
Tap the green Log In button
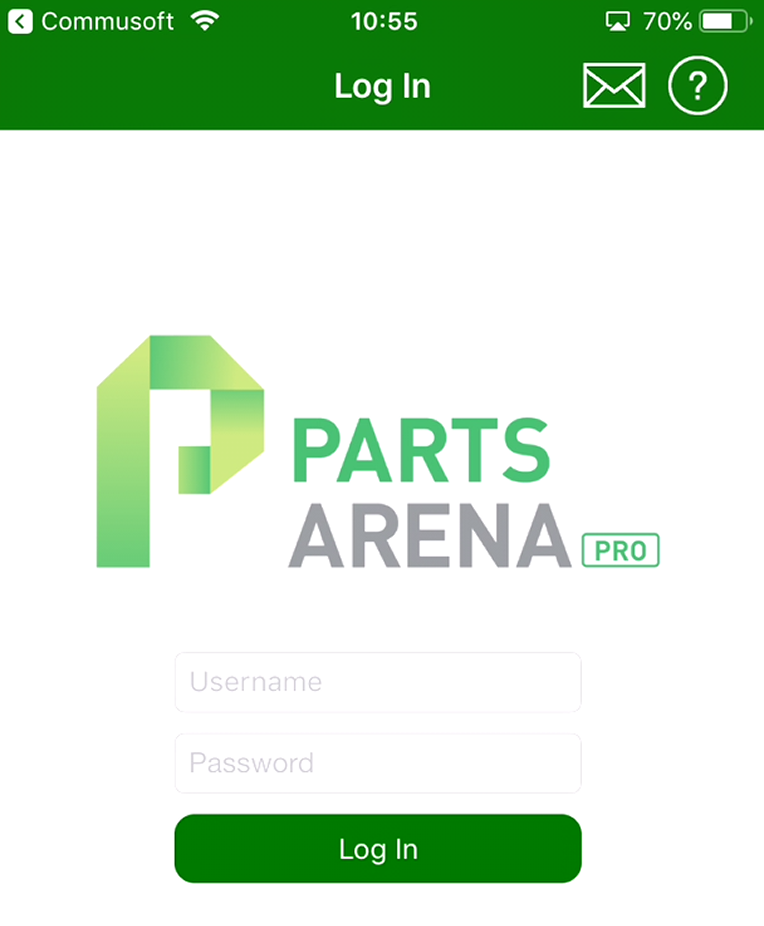click(x=378, y=849)
